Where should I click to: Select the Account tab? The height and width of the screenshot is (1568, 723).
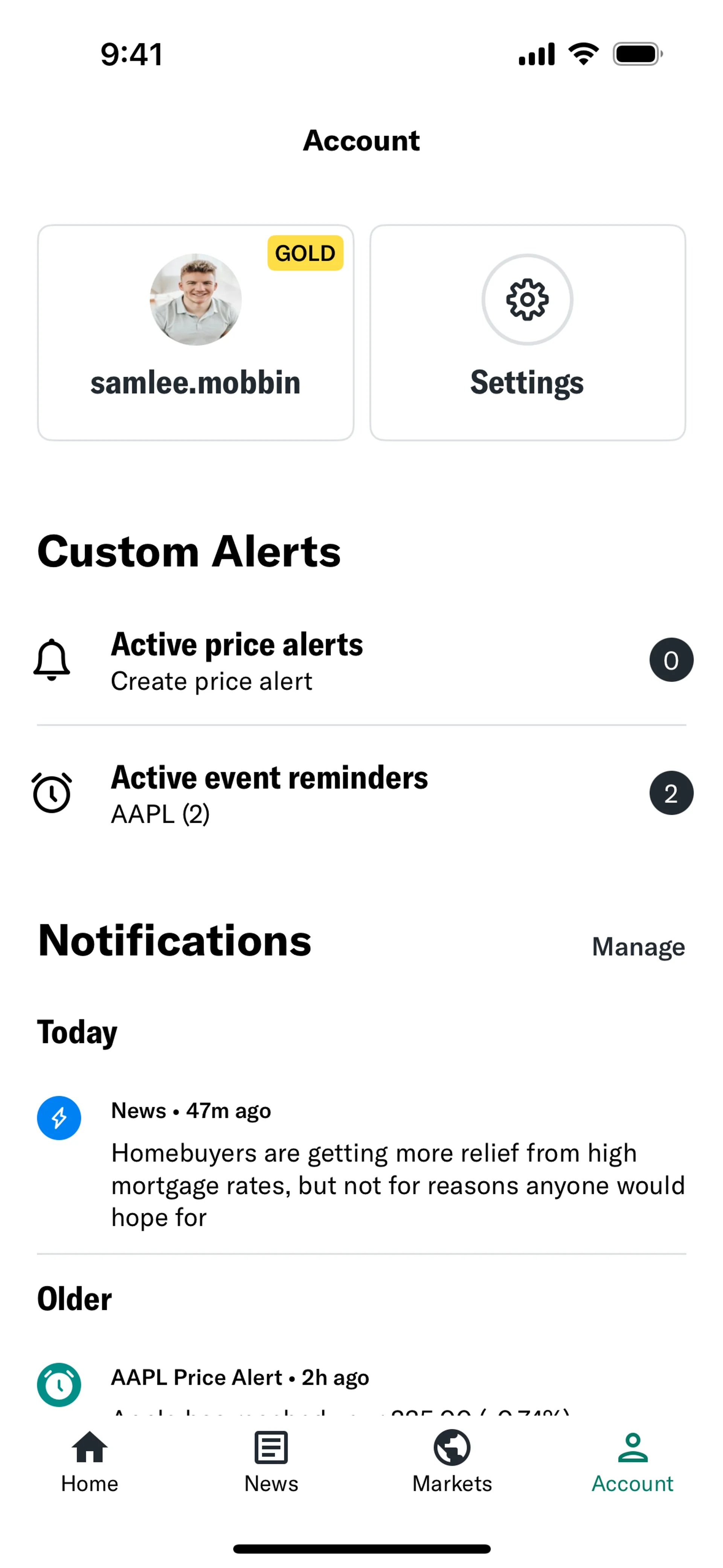(x=632, y=1461)
